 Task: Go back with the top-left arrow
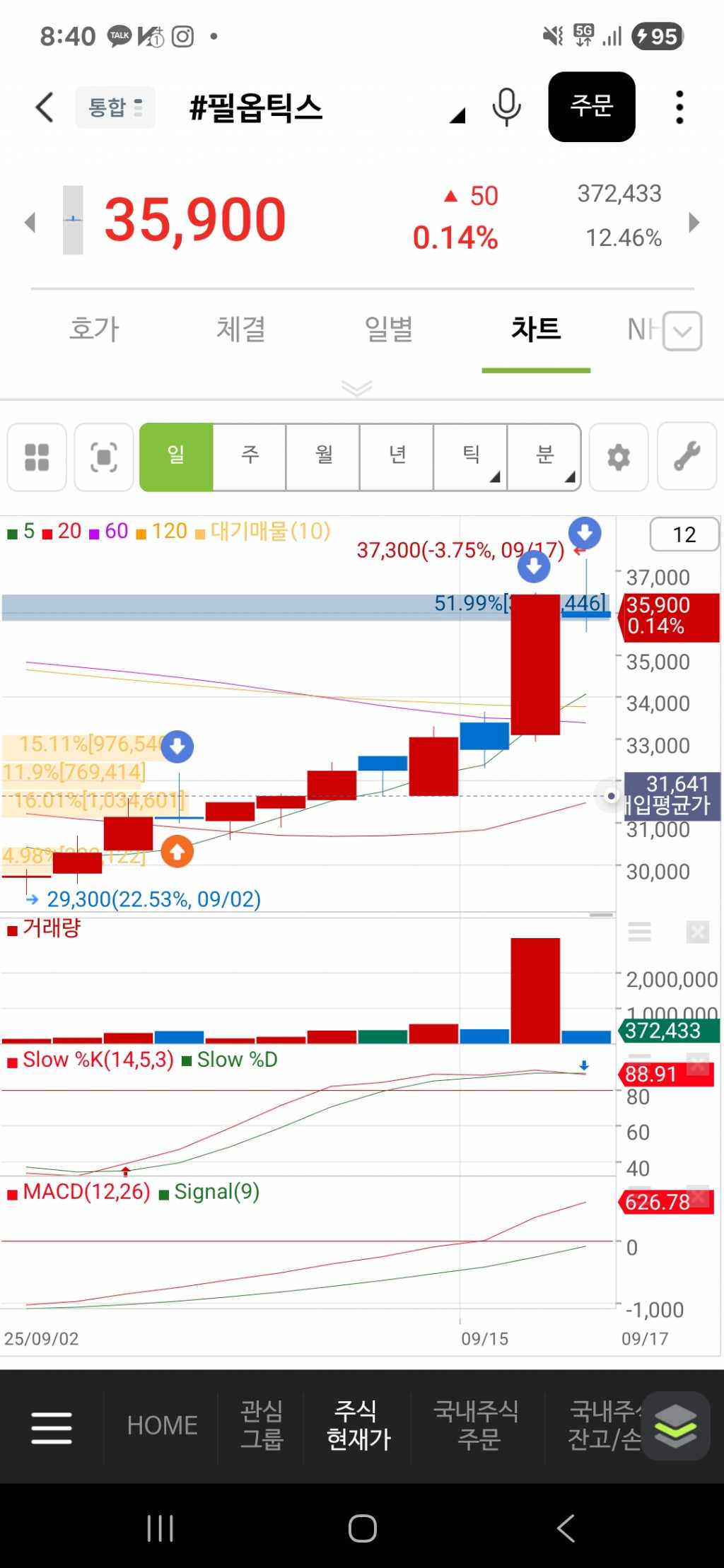point(45,107)
